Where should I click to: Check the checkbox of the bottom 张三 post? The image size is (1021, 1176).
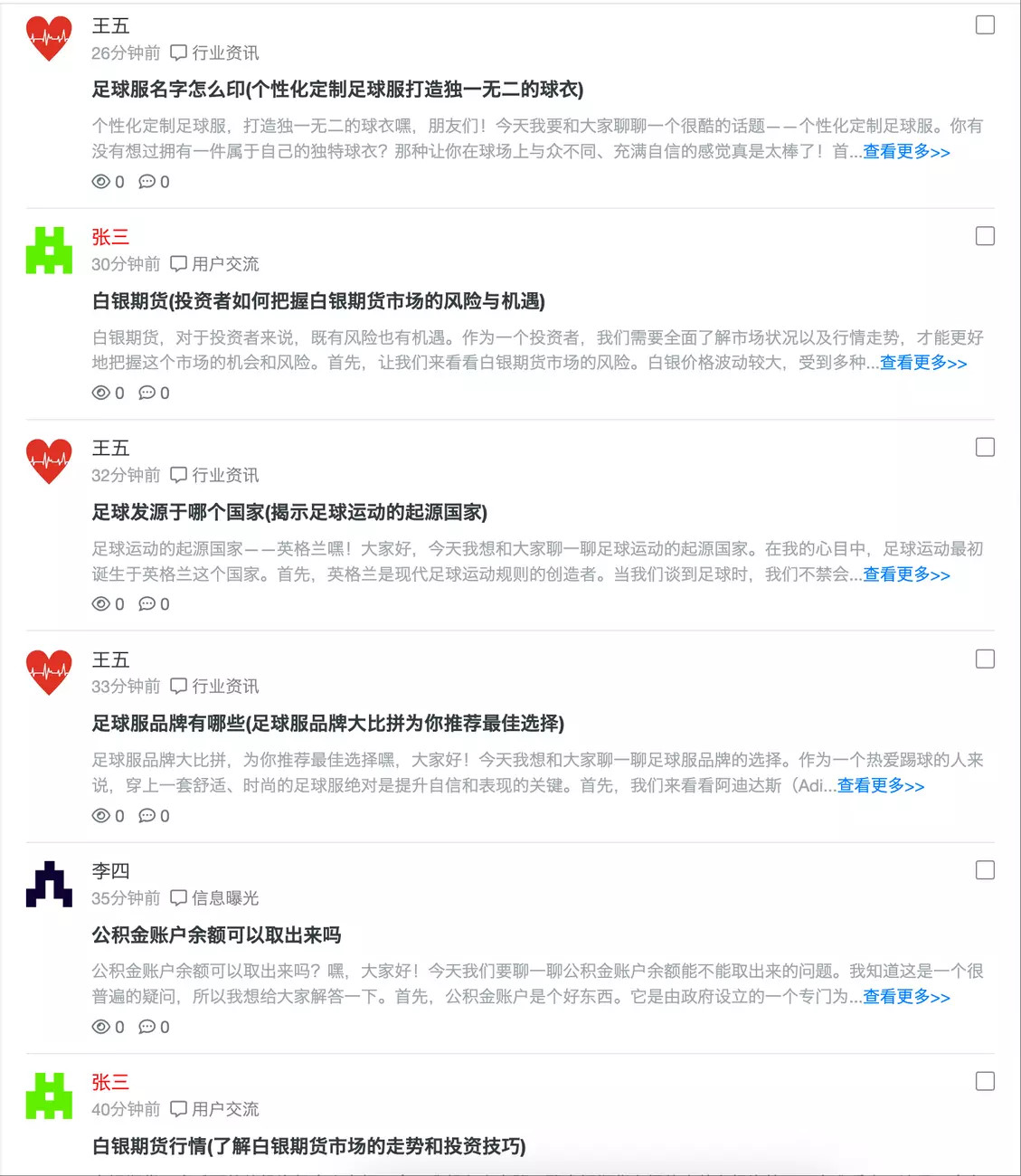point(984,1082)
